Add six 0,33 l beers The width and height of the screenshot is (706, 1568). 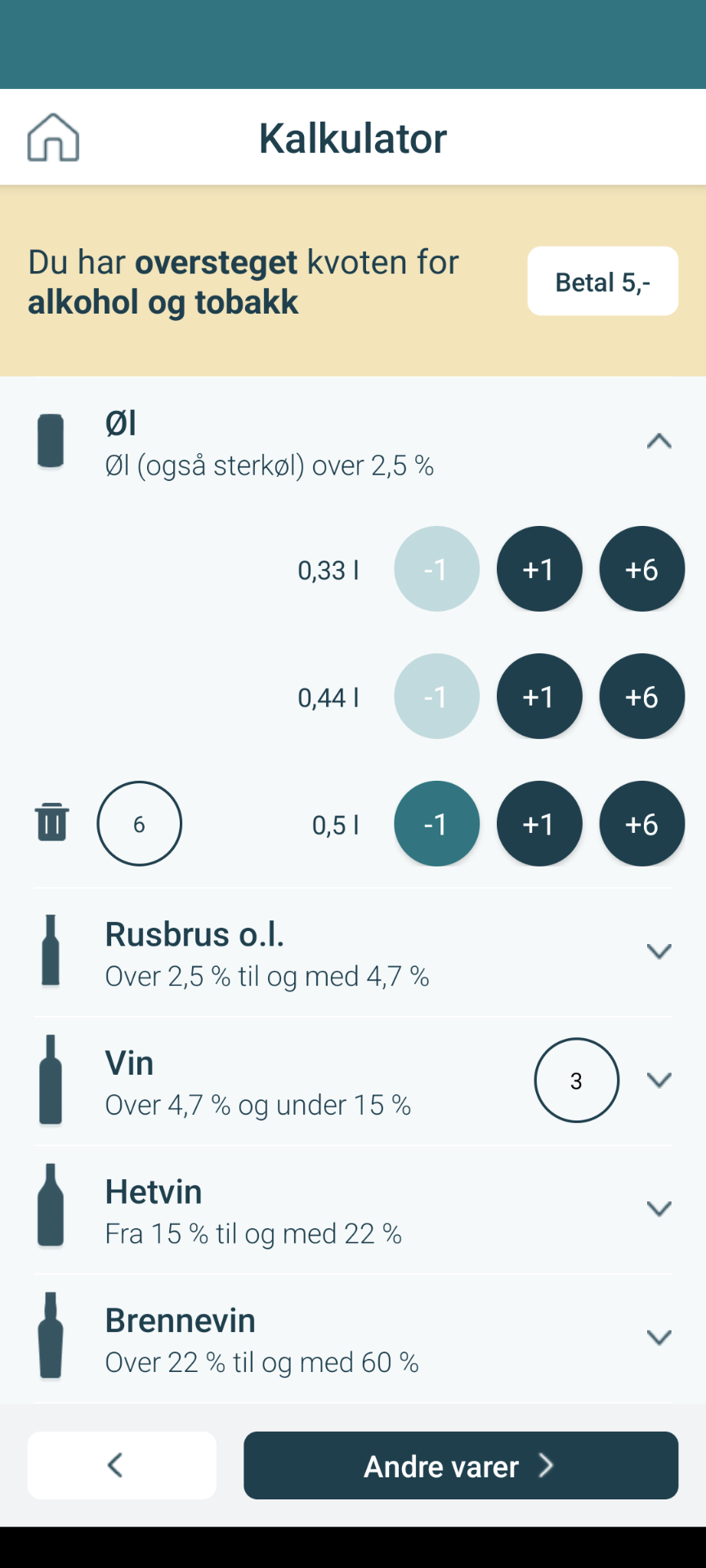coord(641,569)
